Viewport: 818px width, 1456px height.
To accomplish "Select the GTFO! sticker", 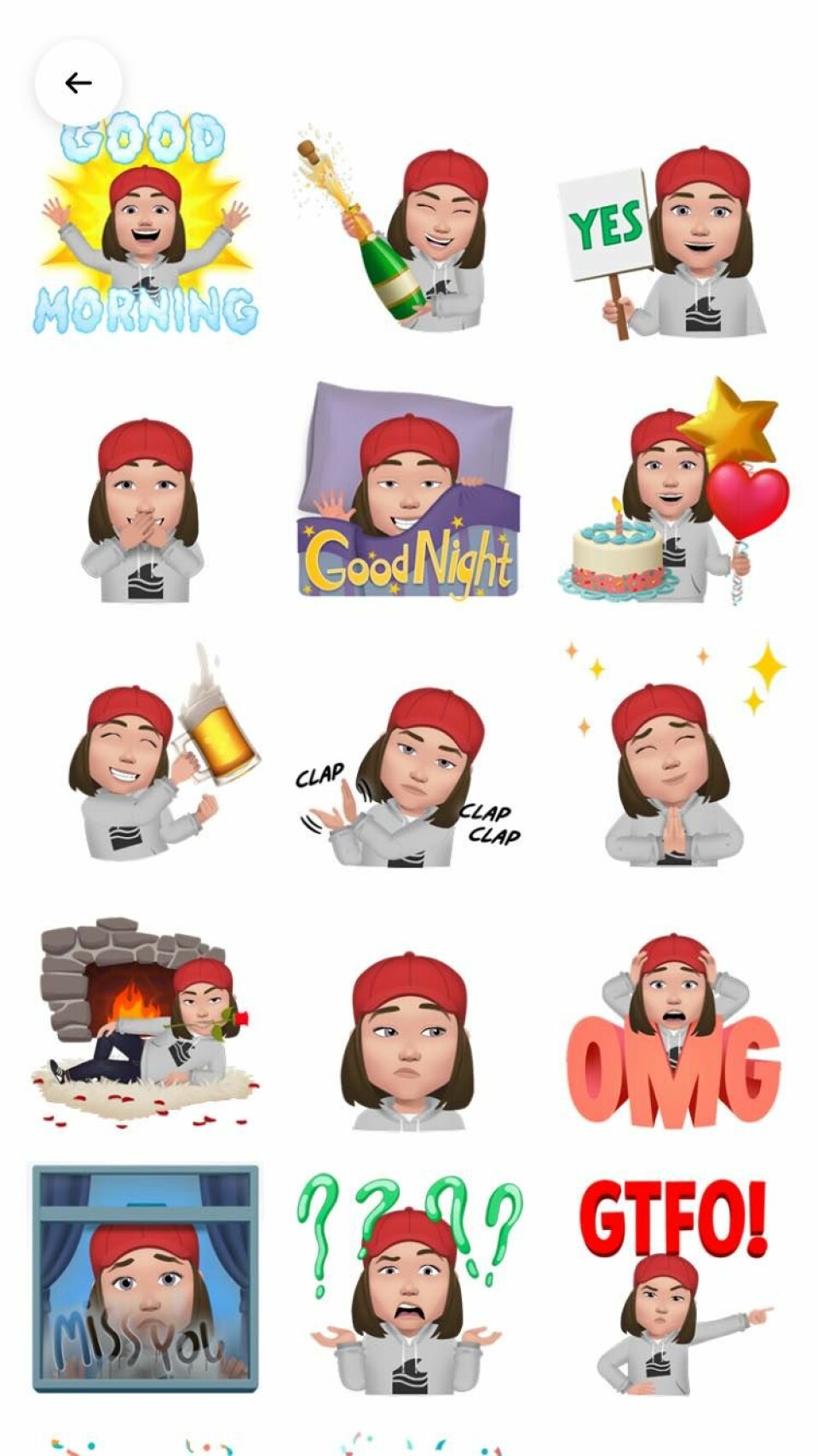I will click(x=673, y=1287).
